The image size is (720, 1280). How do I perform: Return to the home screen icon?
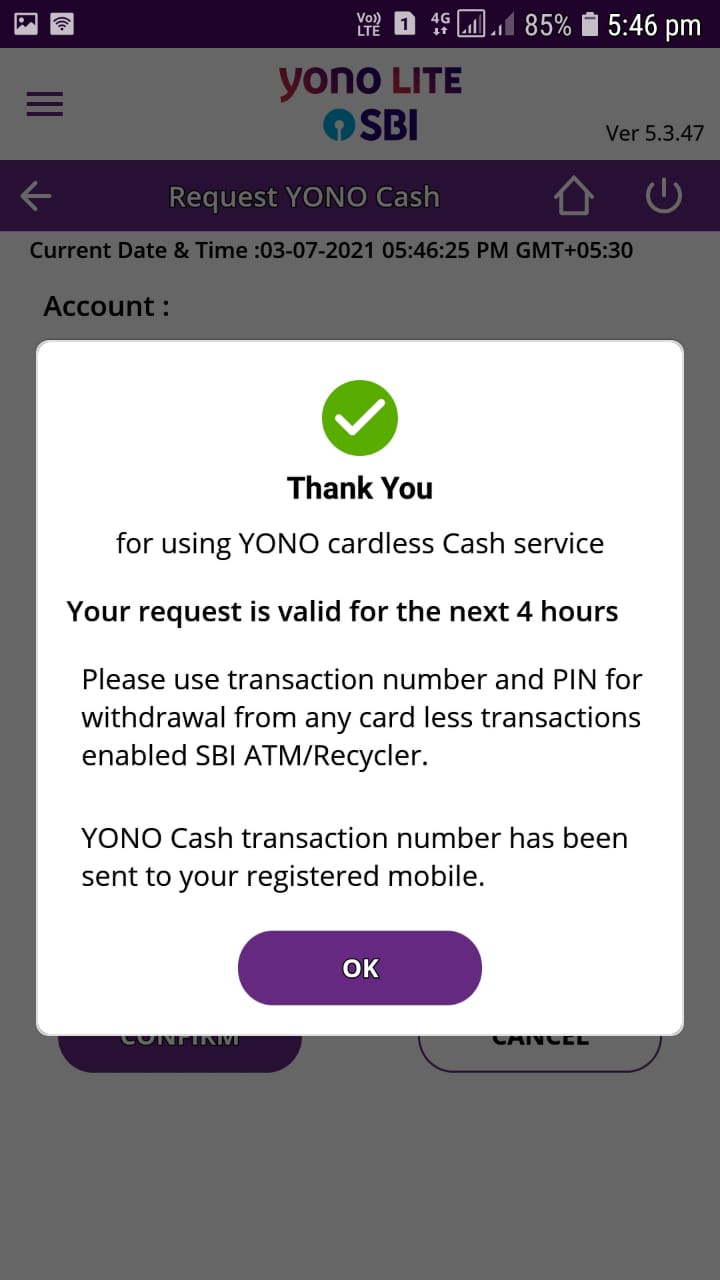[x=574, y=197]
